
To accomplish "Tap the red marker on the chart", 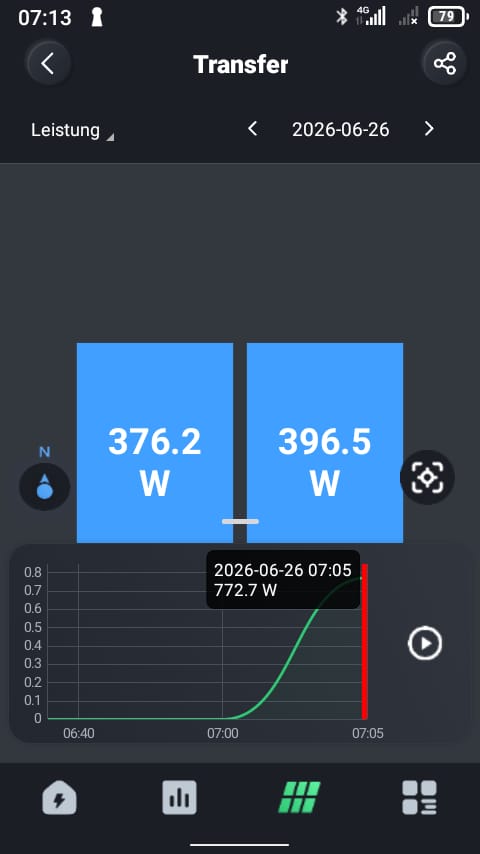I will (364, 642).
